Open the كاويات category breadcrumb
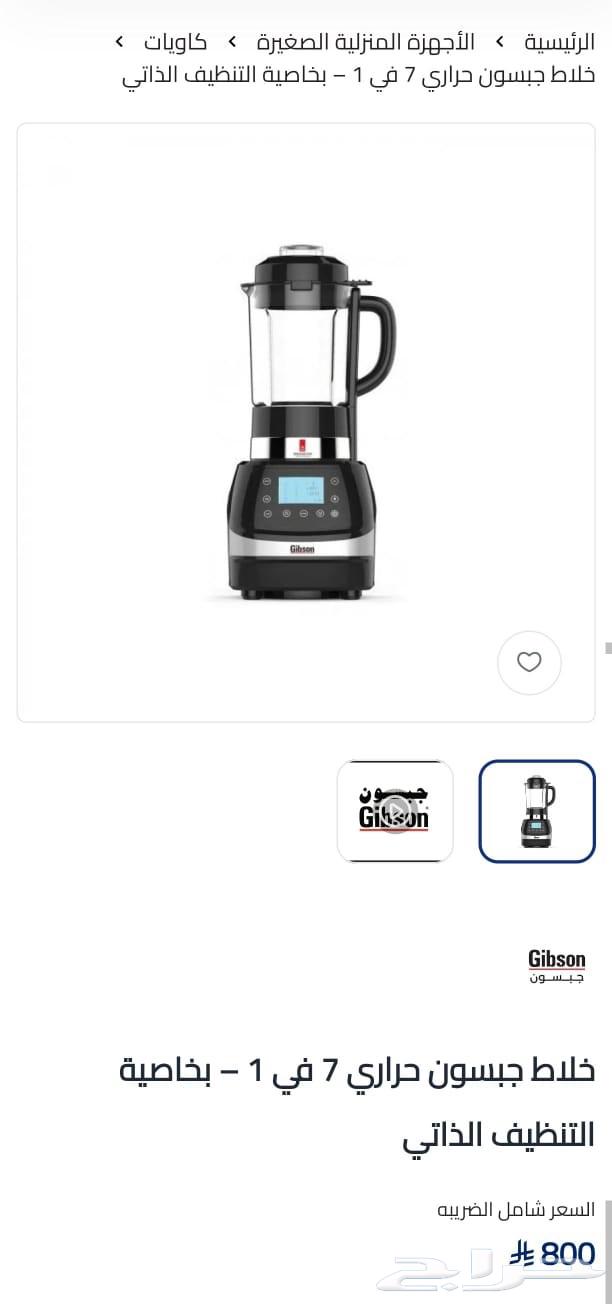 coord(175,42)
